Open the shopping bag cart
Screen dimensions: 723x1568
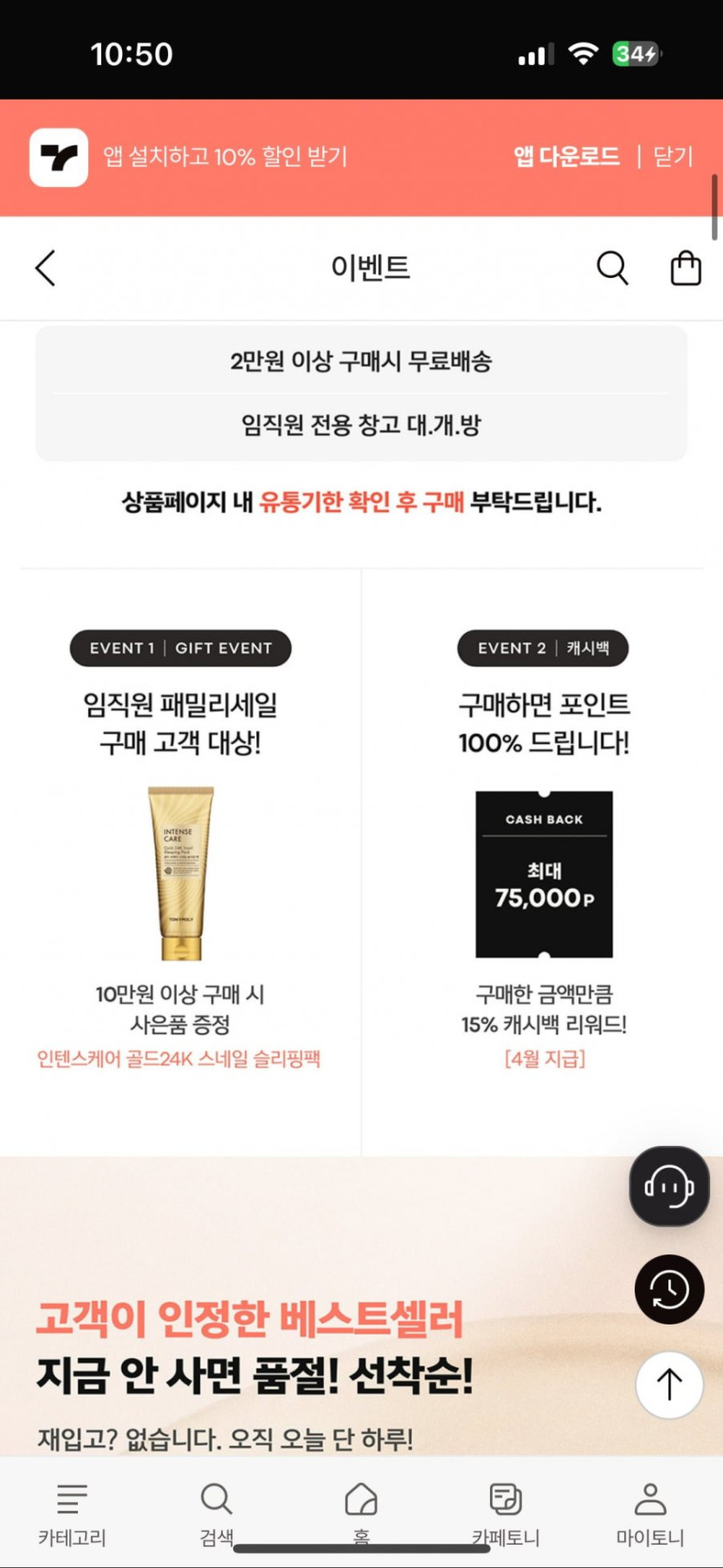point(686,268)
